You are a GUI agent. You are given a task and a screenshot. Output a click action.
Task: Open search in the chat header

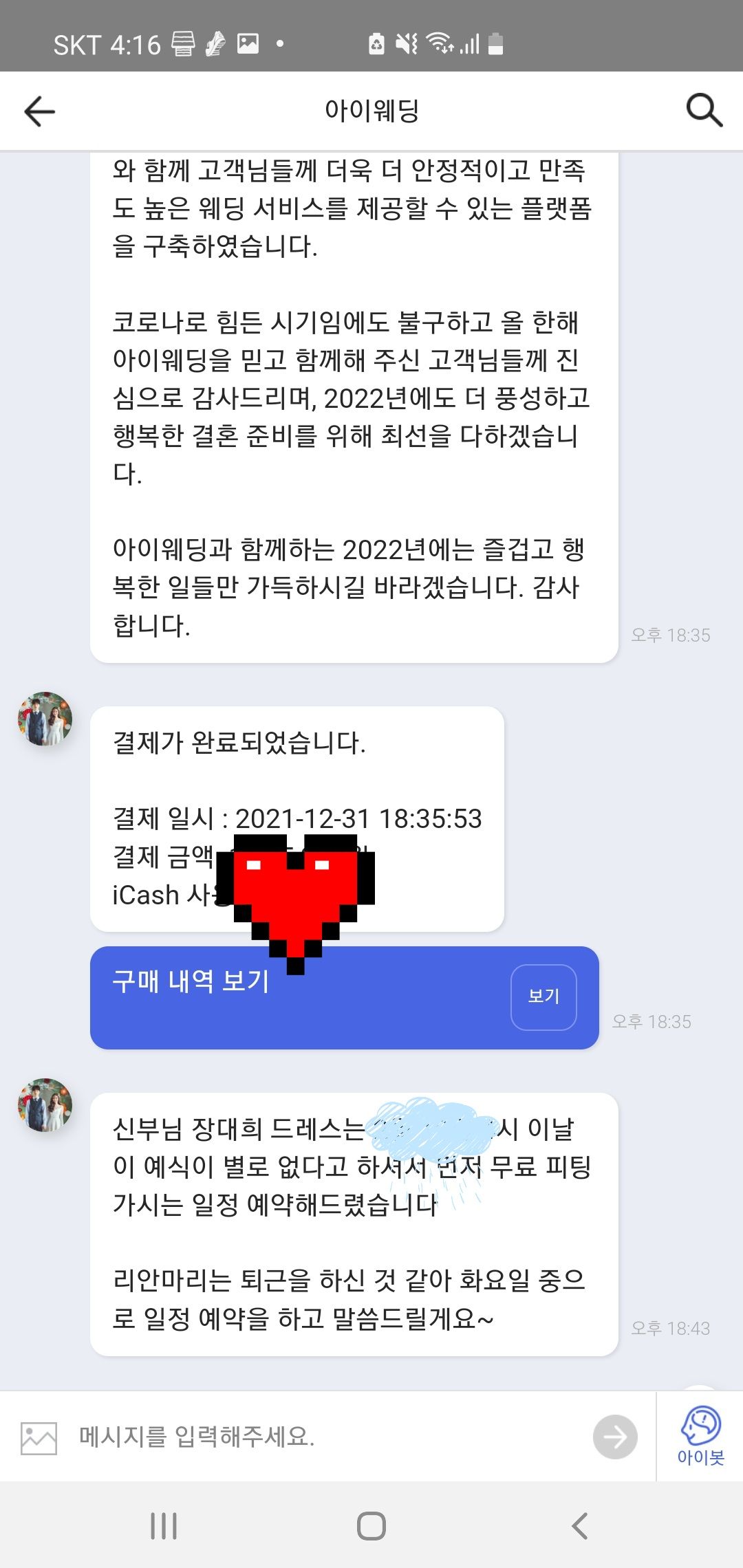(704, 110)
